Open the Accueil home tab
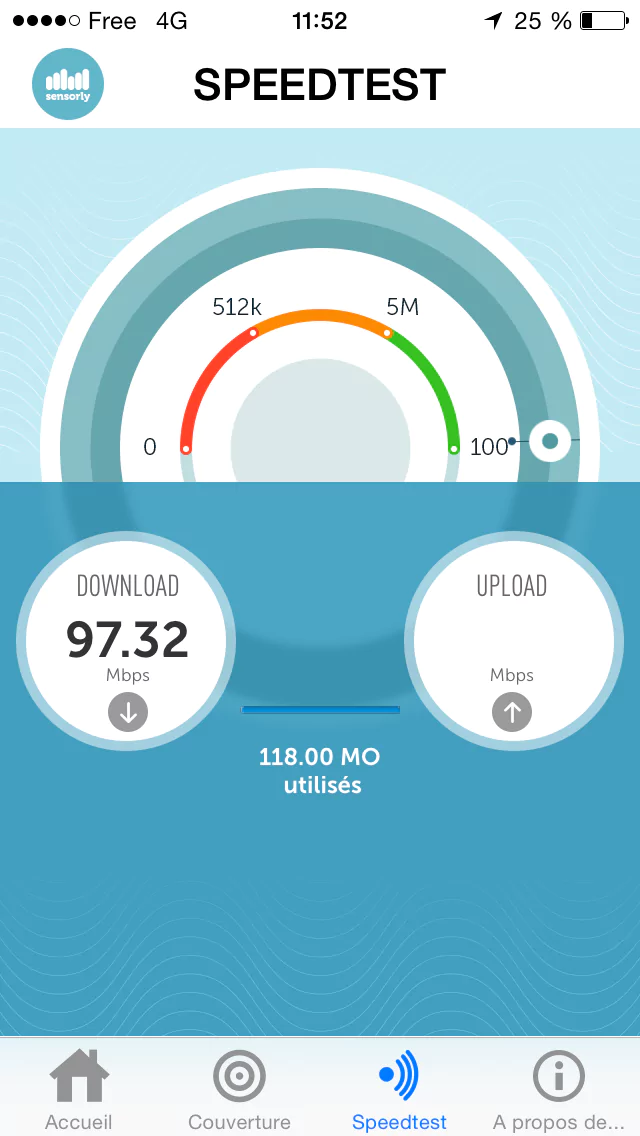 coord(79,1088)
